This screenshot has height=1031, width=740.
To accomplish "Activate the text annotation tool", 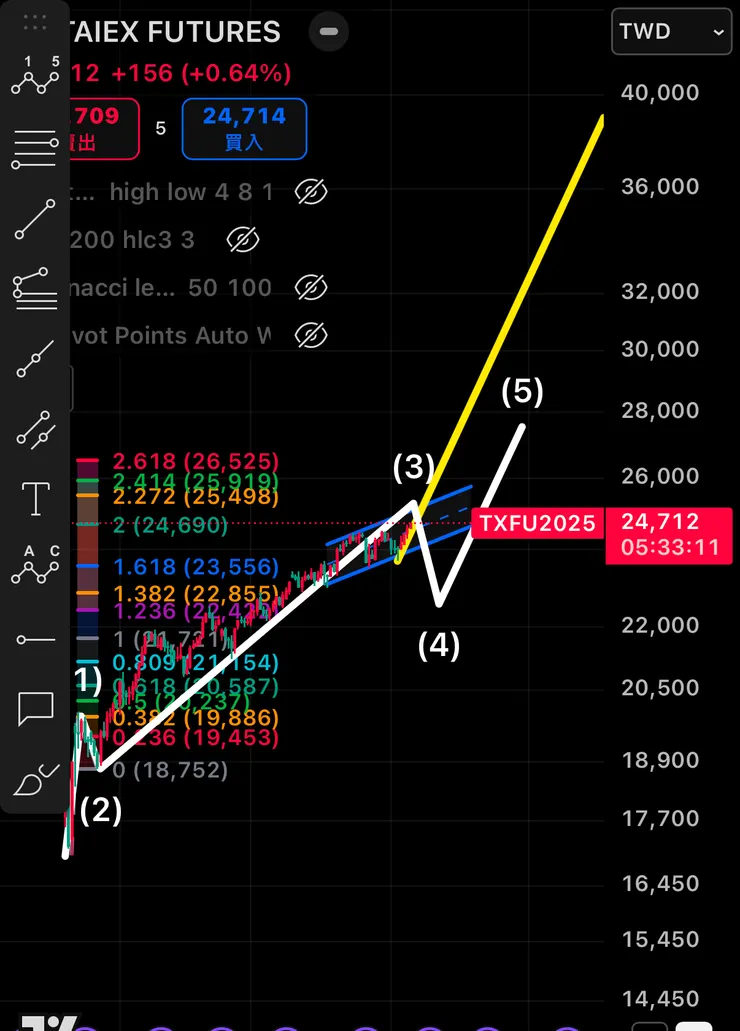I will coord(36,497).
